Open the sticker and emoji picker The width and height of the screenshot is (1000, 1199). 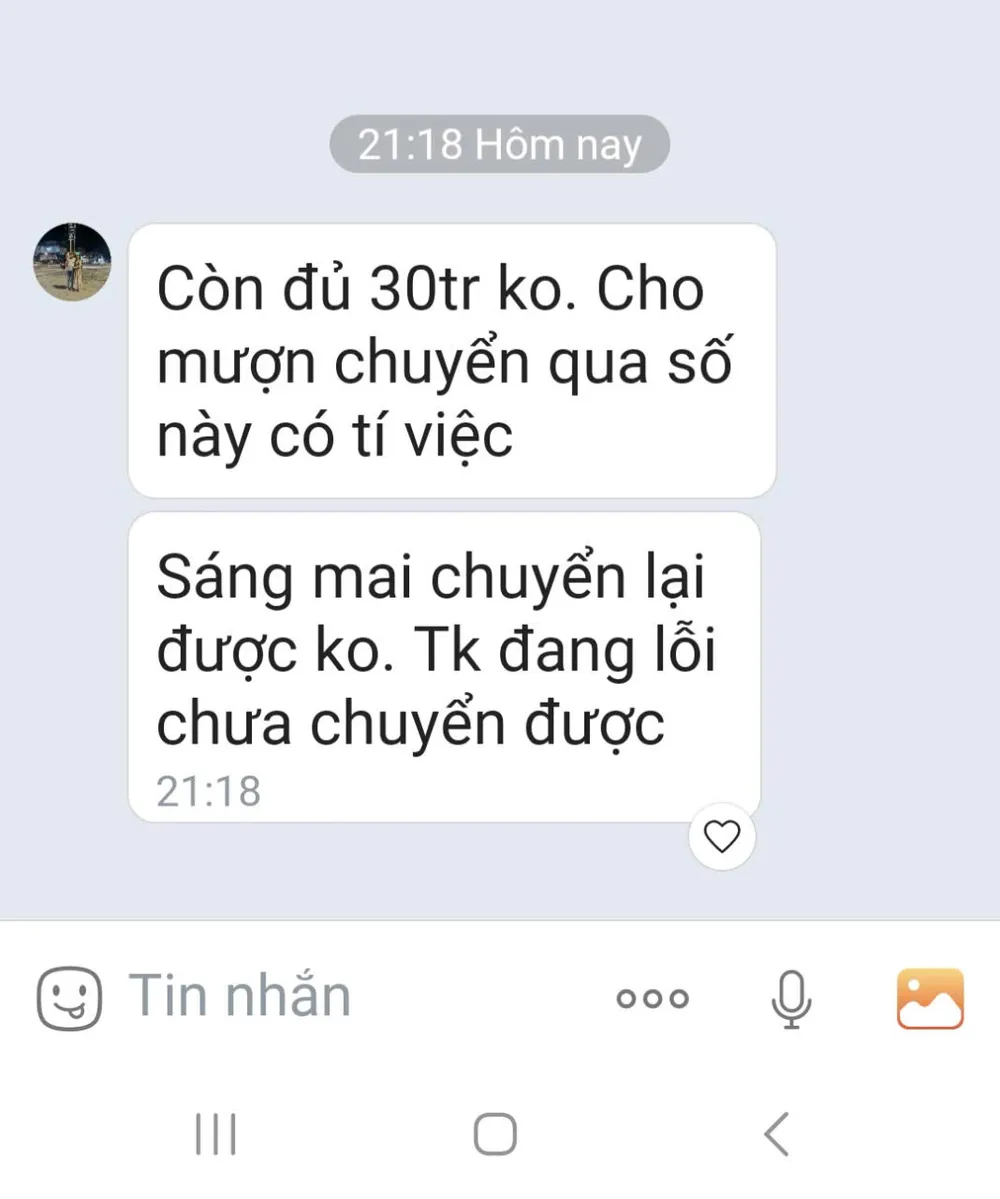[x=69, y=998]
